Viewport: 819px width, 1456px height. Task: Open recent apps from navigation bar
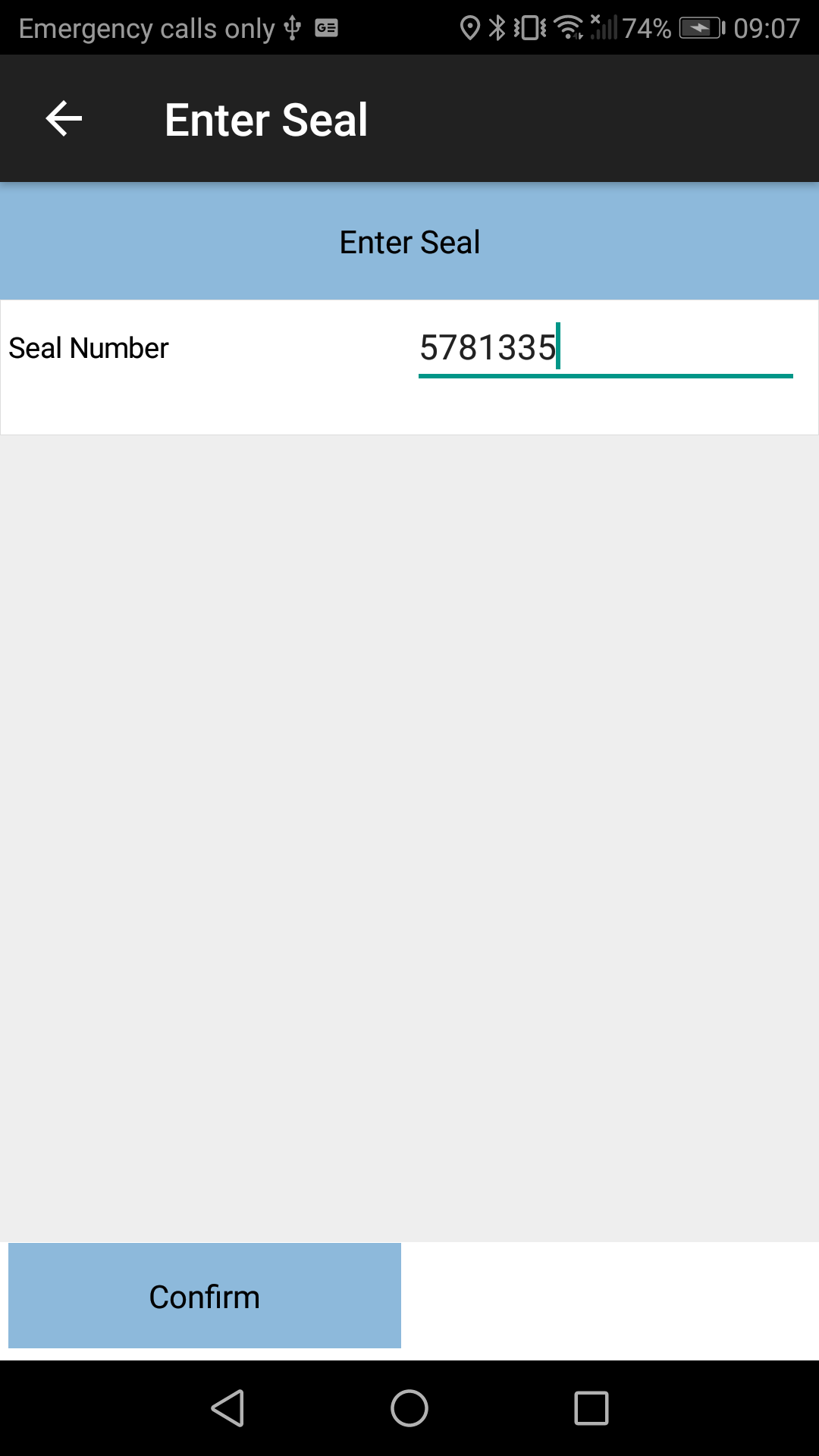coord(591,1408)
